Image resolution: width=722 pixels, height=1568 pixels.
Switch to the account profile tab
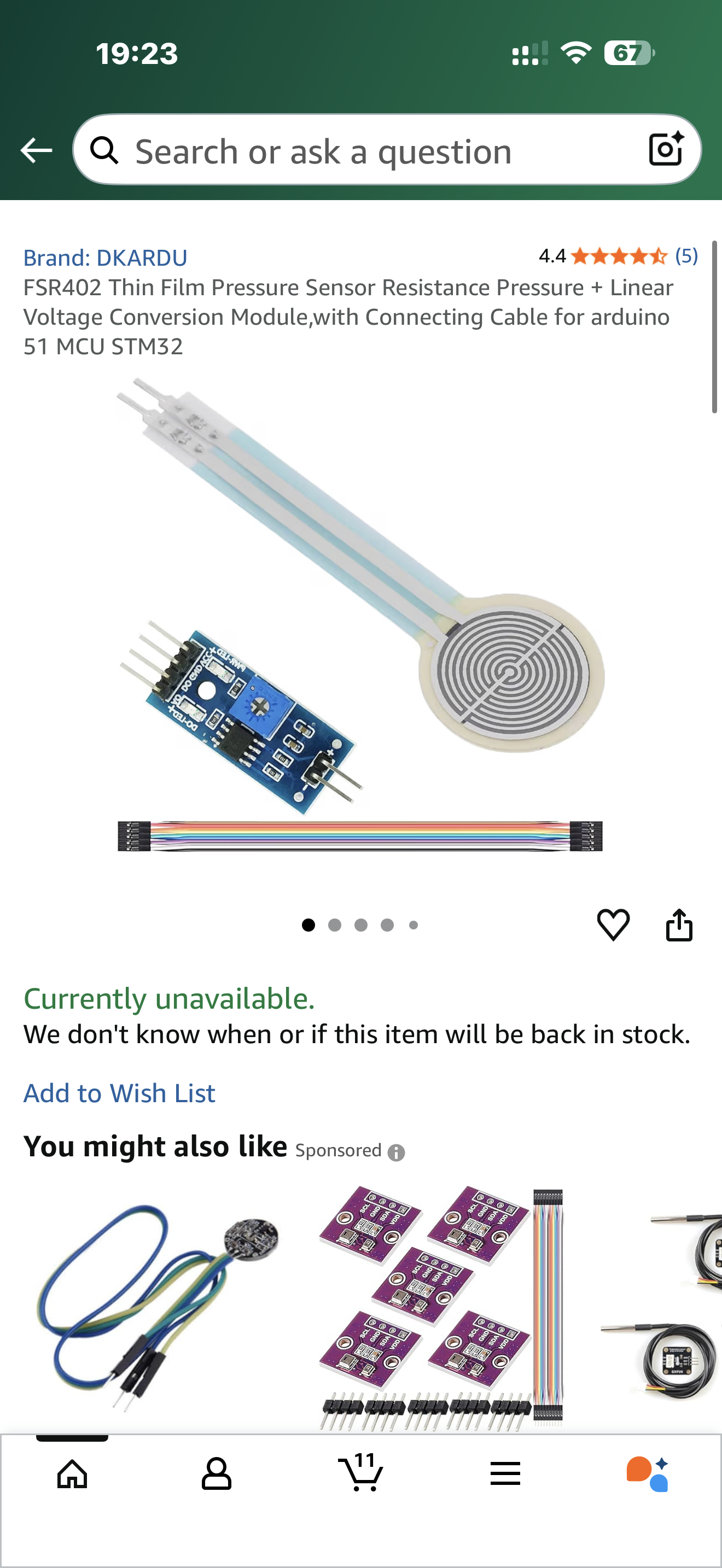click(x=216, y=1473)
